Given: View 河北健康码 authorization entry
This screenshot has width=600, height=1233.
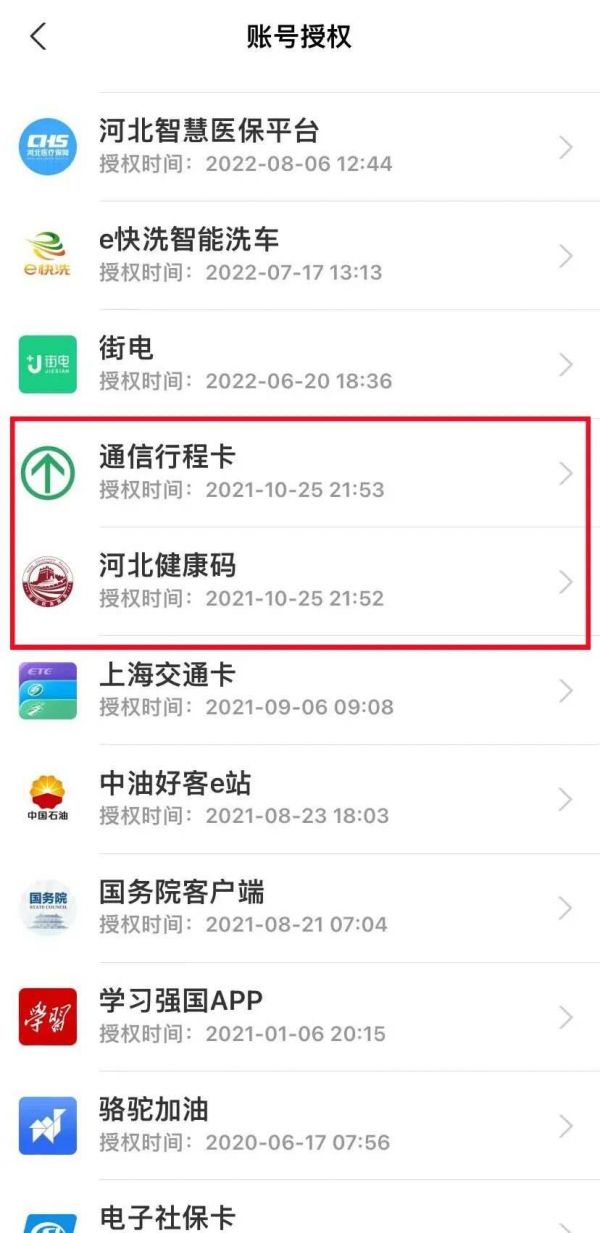Looking at the screenshot, I should coord(300,583).
